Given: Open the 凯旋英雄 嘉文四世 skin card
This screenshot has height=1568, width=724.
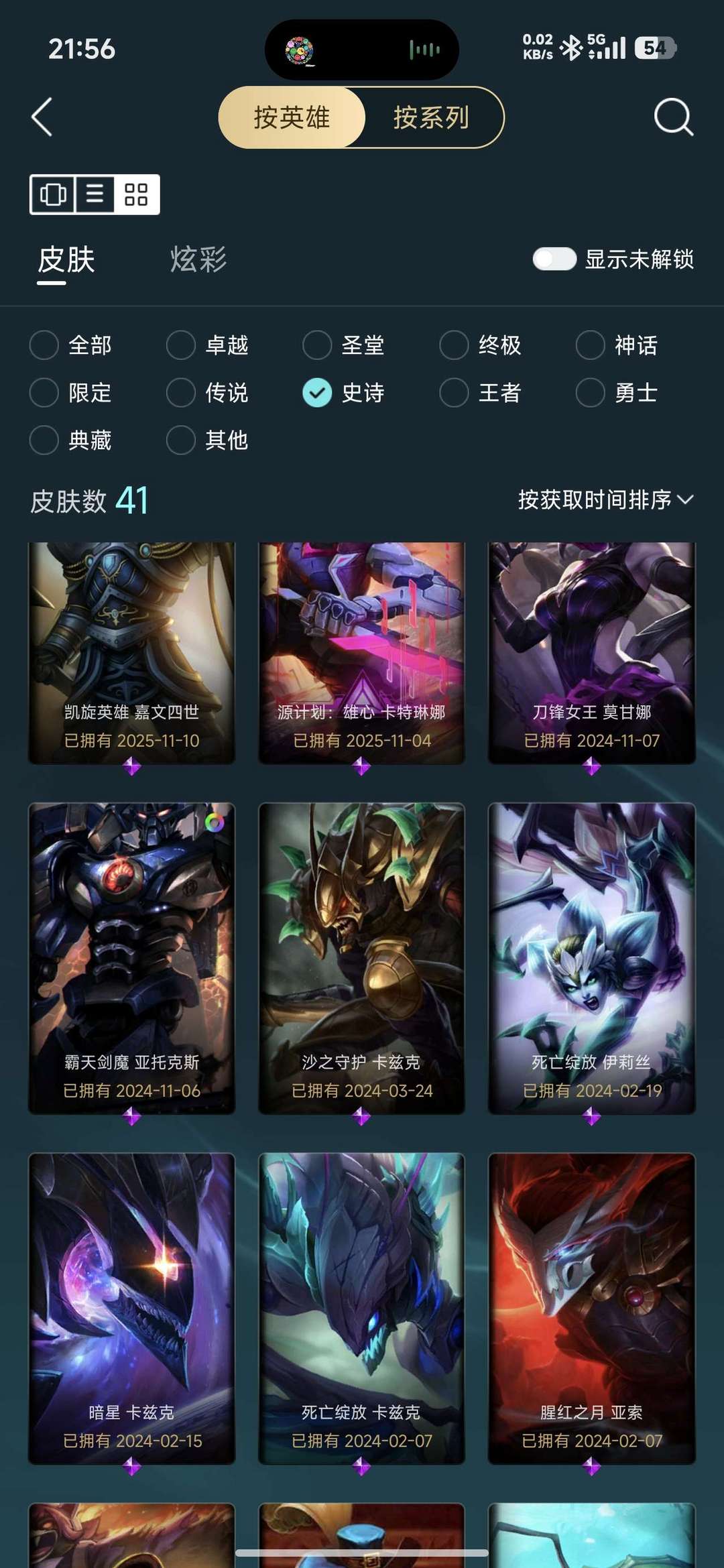Looking at the screenshot, I should [131, 653].
